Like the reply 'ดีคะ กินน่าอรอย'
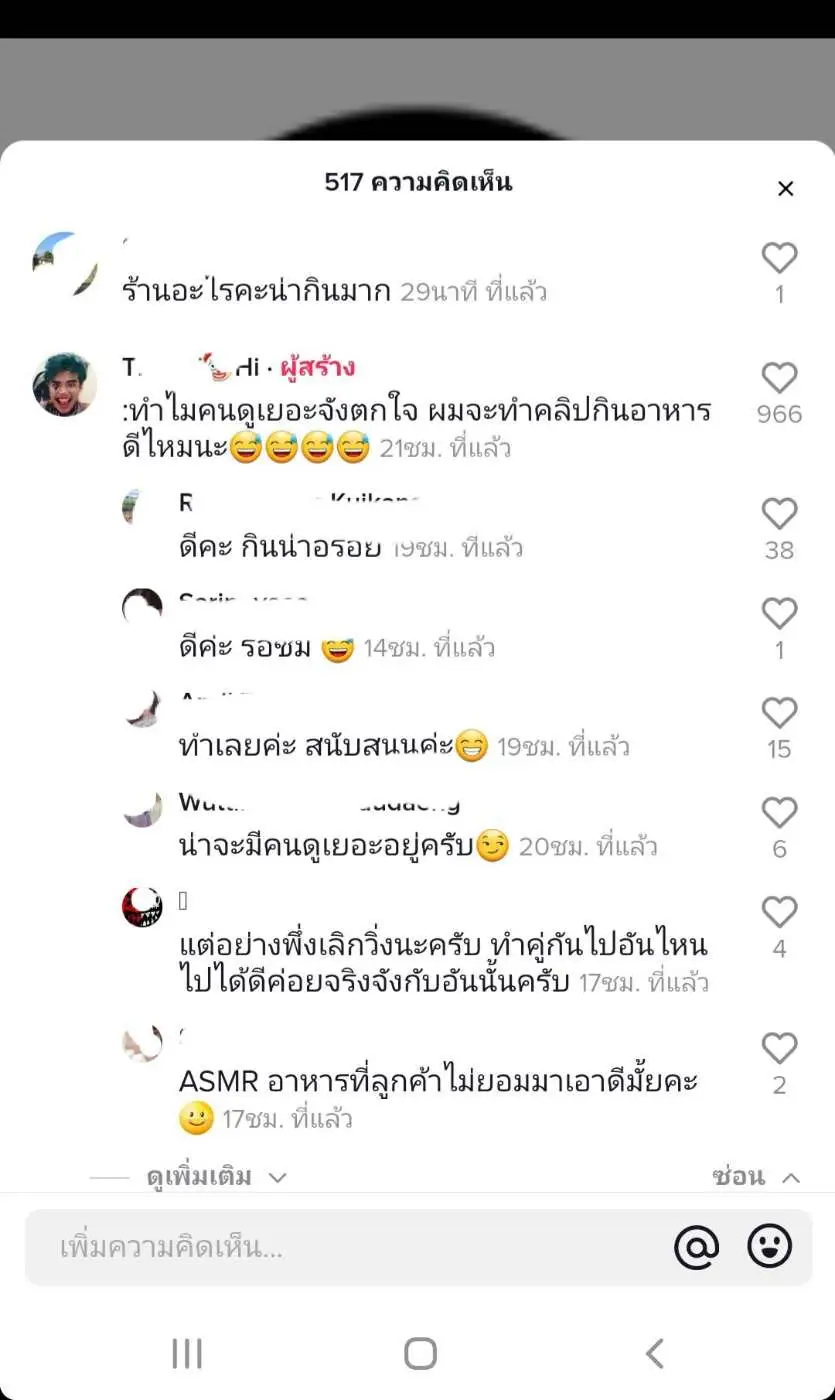835x1400 pixels. click(779, 514)
